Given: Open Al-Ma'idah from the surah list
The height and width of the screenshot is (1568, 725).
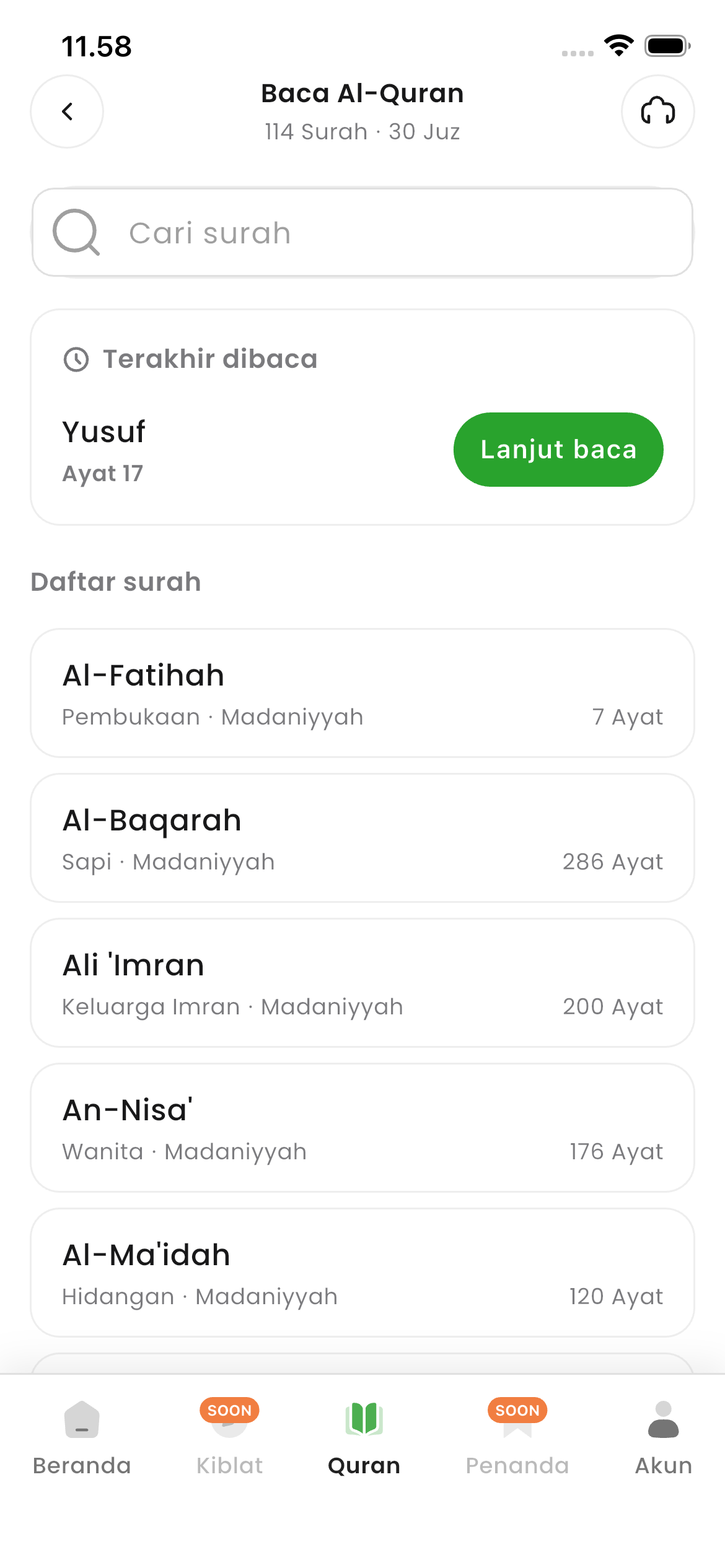Looking at the screenshot, I should (362, 1272).
